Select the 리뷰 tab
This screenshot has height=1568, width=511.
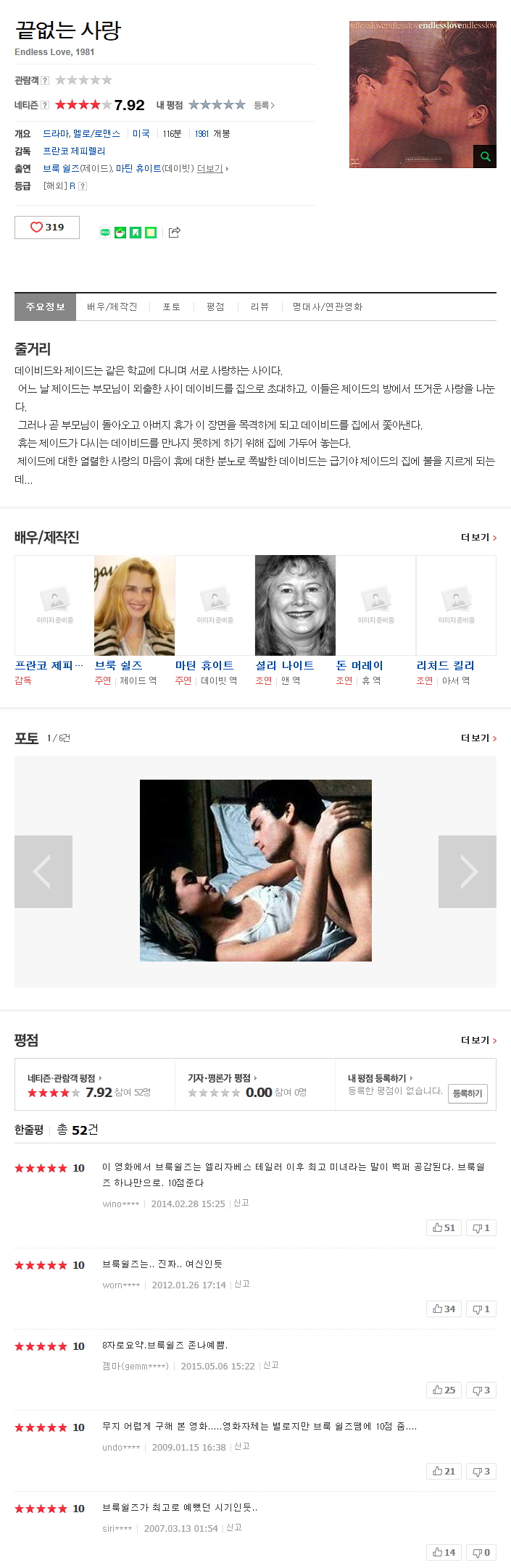coord(259,307)
